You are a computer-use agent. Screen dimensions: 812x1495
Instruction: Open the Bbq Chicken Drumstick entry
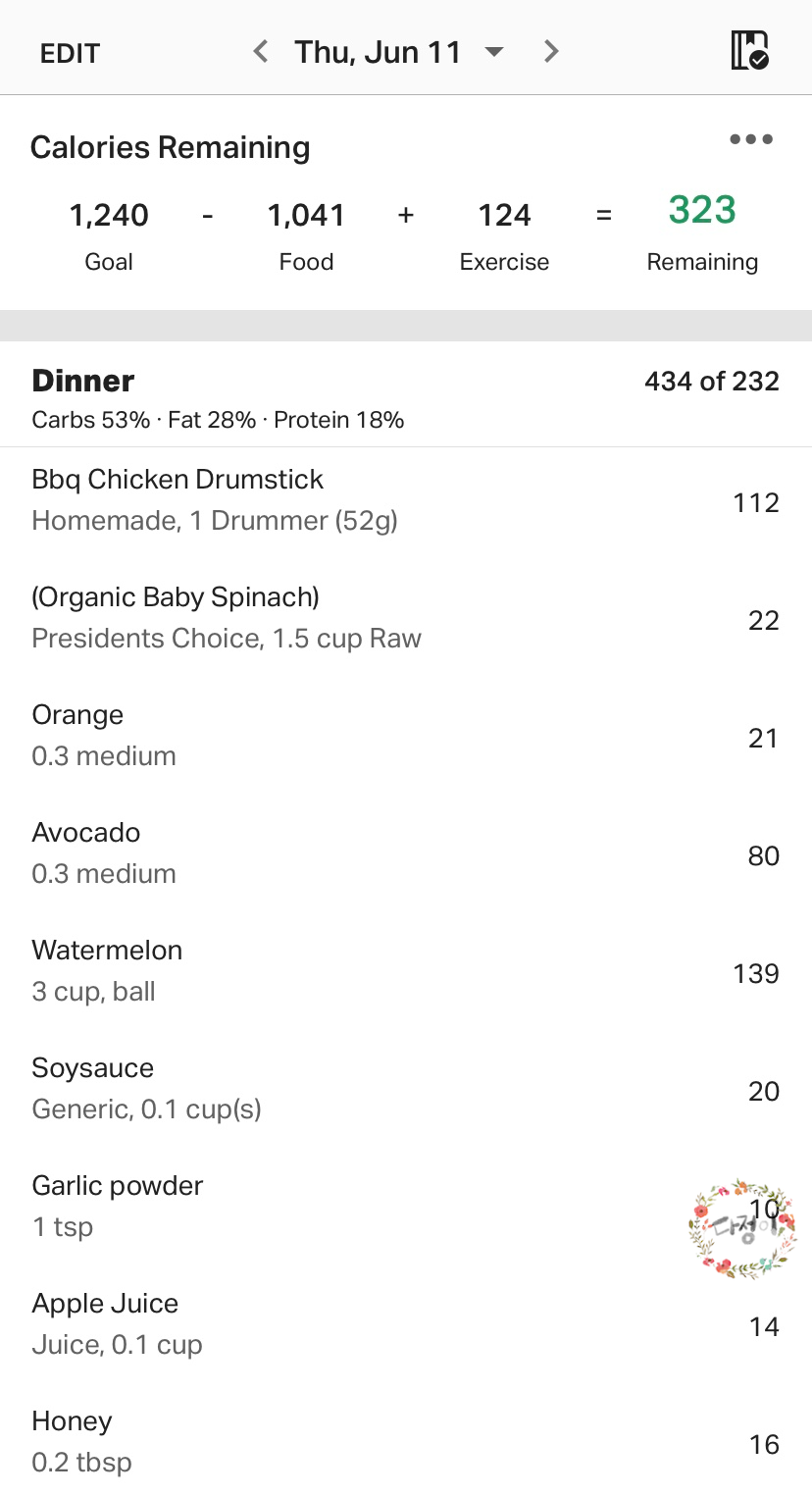point(406,501)
